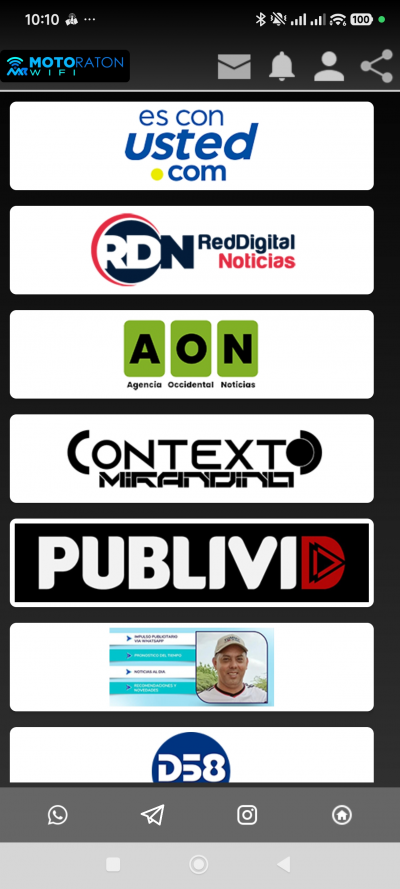Open the notifications bell
This screenshot has width=400, height=889.
[x=282, y=66]
